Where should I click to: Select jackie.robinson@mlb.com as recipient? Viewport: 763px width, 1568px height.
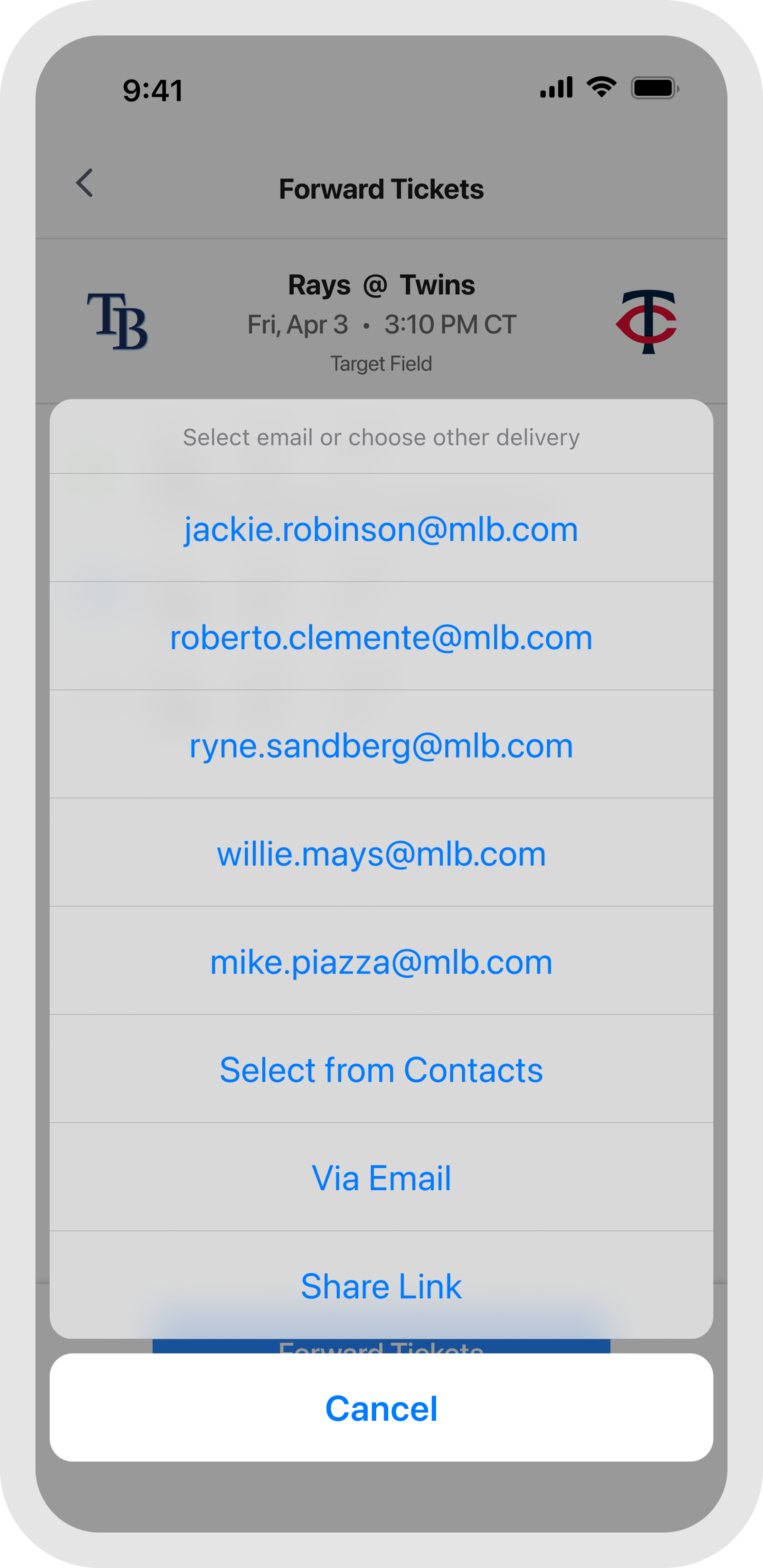coord(381,528)
